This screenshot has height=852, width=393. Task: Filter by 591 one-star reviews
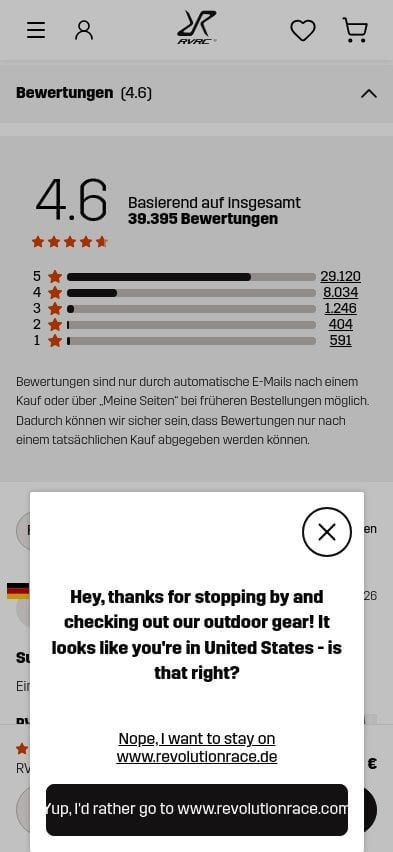pyautogui.click(x=340, y=341)
